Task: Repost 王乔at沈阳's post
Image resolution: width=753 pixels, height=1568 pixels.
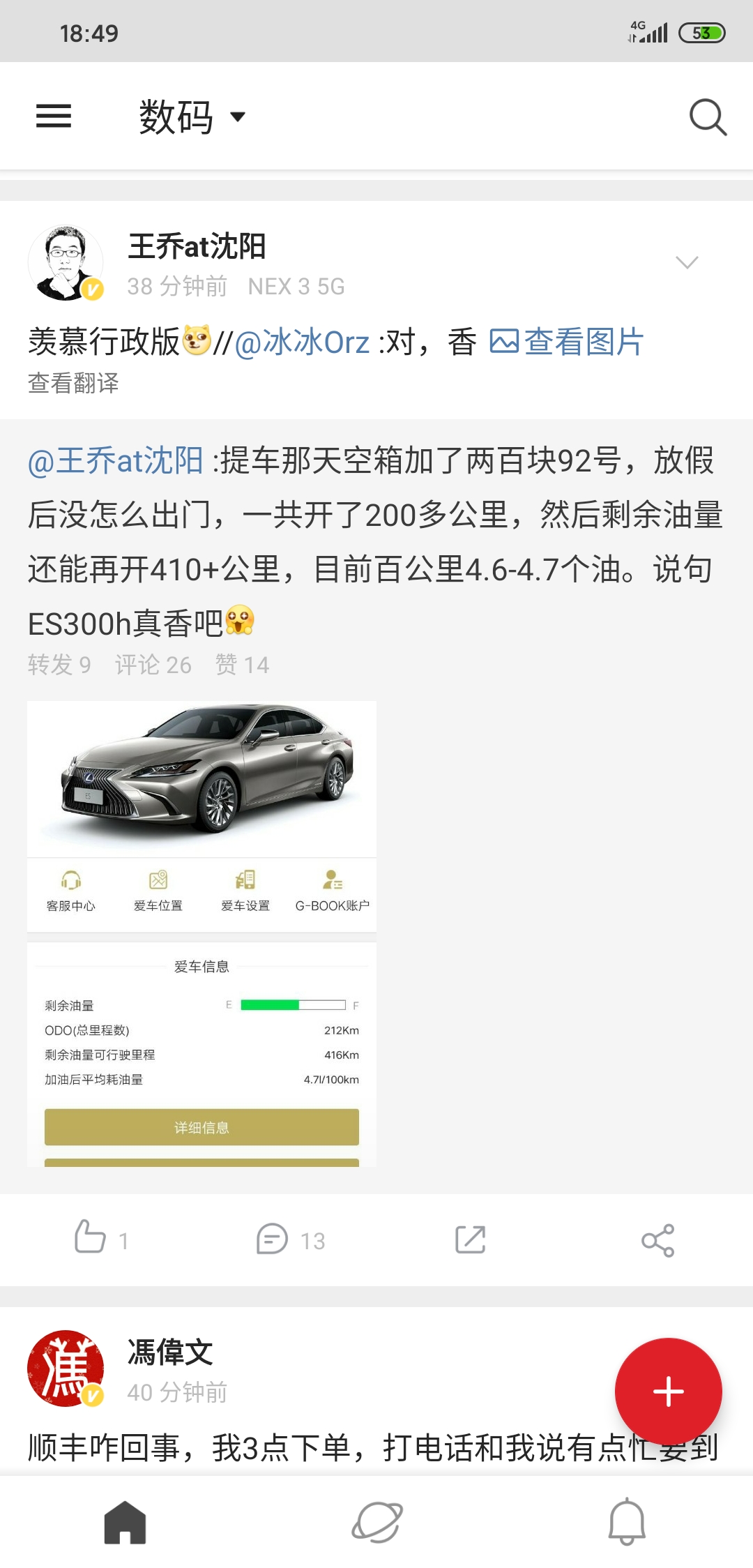Action: 471,1240
